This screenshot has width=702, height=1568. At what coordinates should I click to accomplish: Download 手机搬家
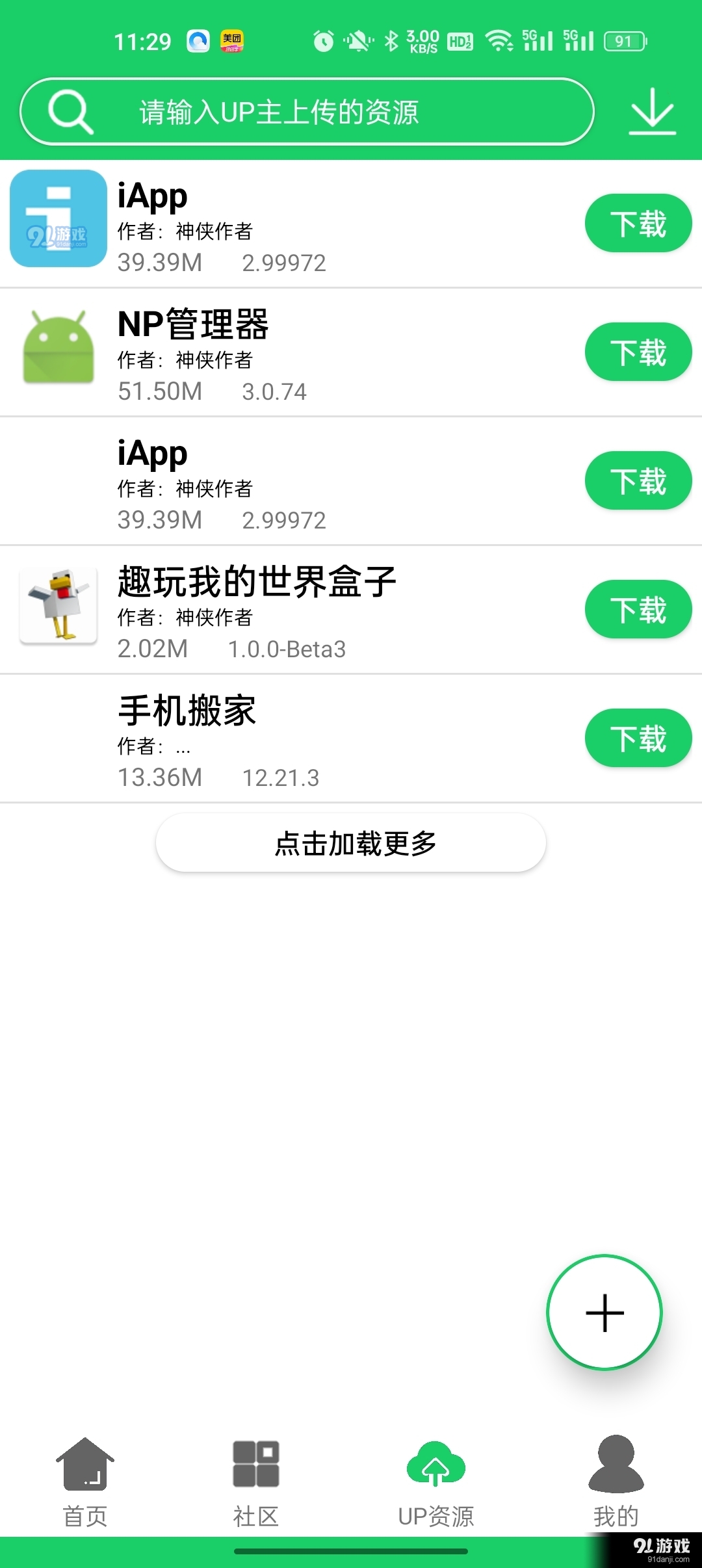[638, 738]
